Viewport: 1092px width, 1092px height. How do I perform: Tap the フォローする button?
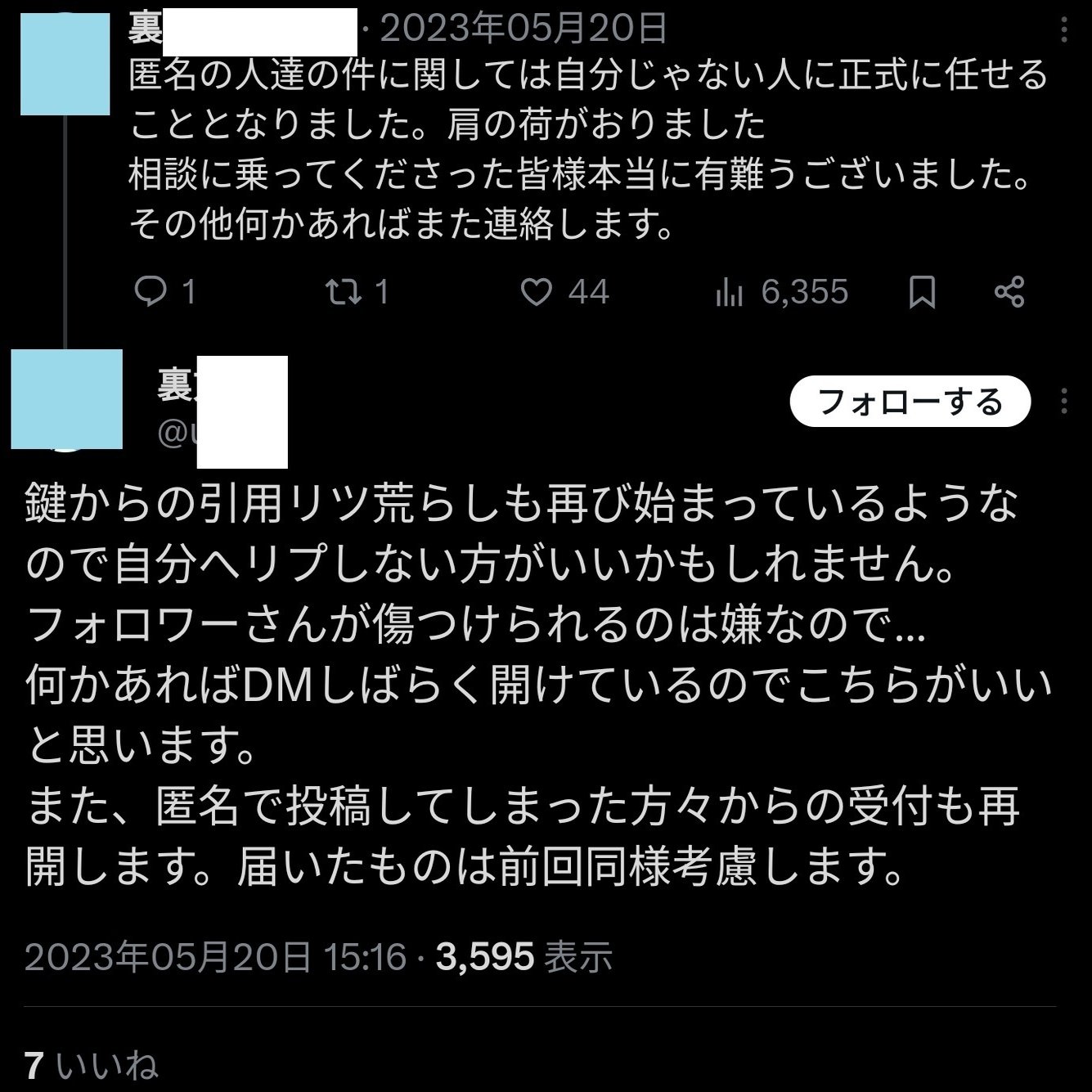pyautogui.click(x=910, y=402)
